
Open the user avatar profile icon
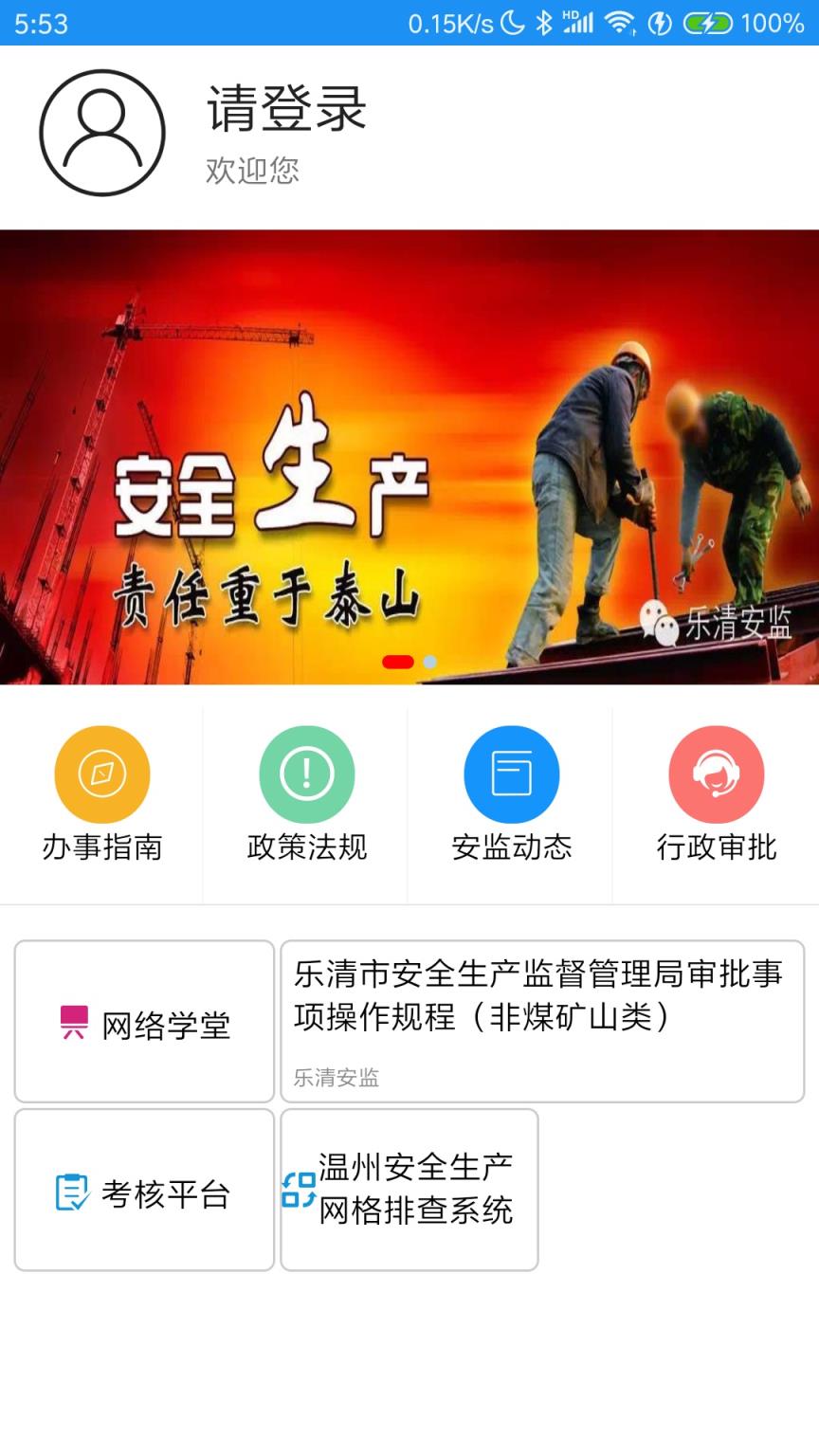pos(100,133)
